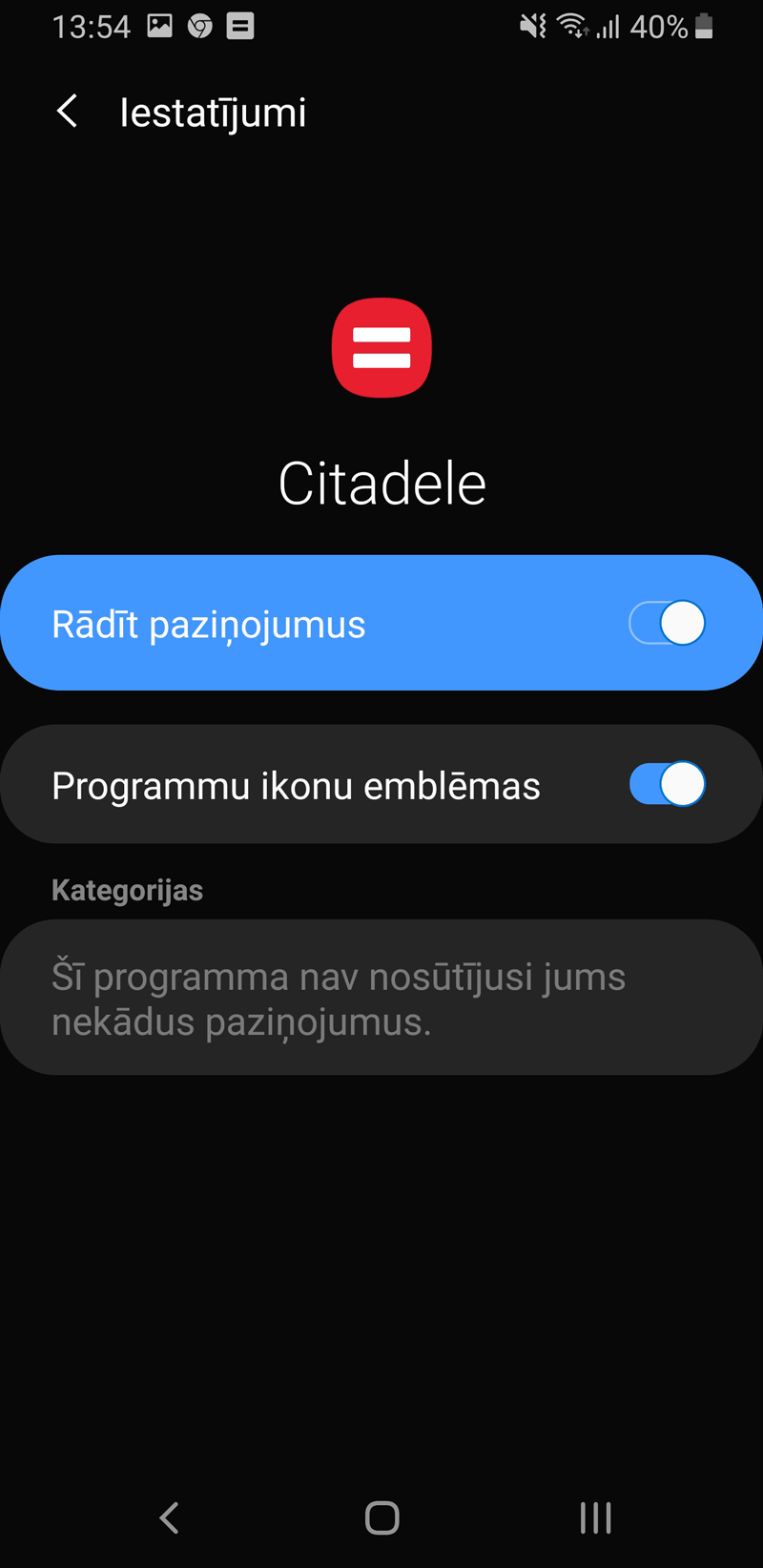
Task: Disable Programmu ikonu emblēmas switch
Action: click(x=667, y=784)
